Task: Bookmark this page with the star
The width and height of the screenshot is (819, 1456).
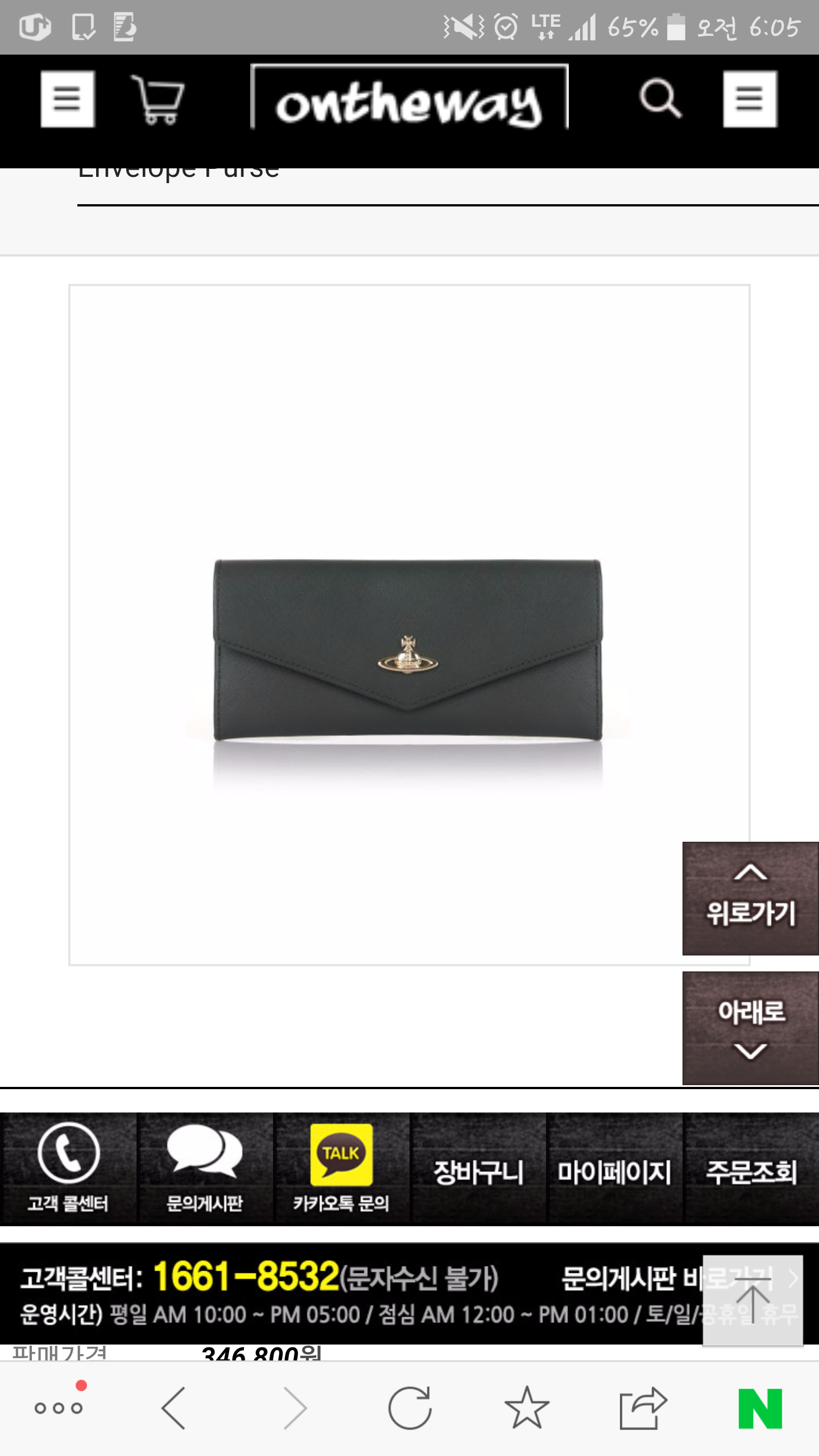Action: 527,1408
